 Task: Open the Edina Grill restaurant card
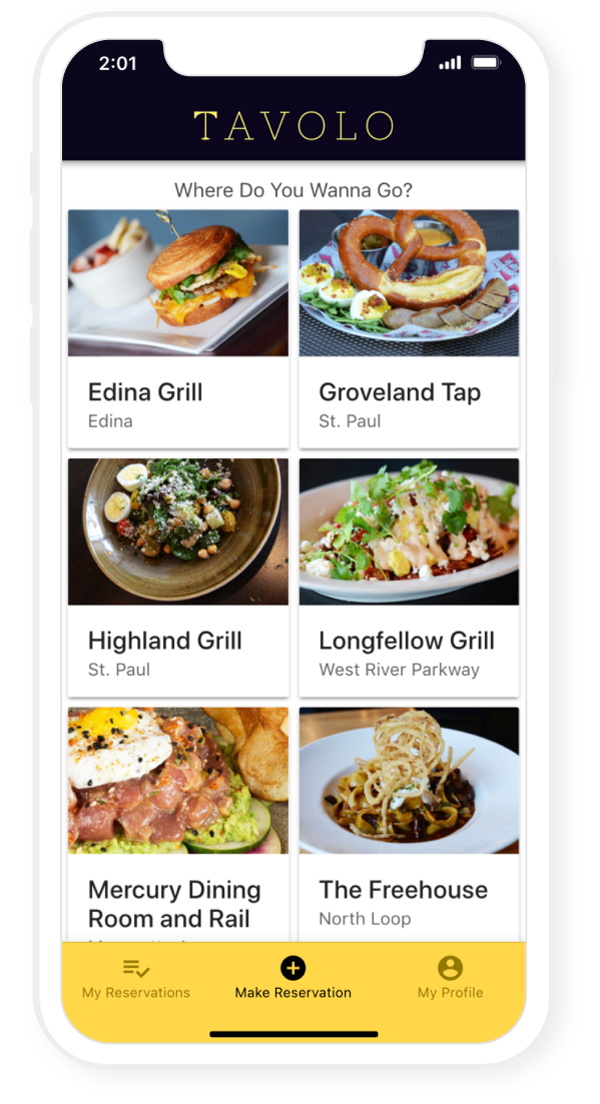click(178, 328)
